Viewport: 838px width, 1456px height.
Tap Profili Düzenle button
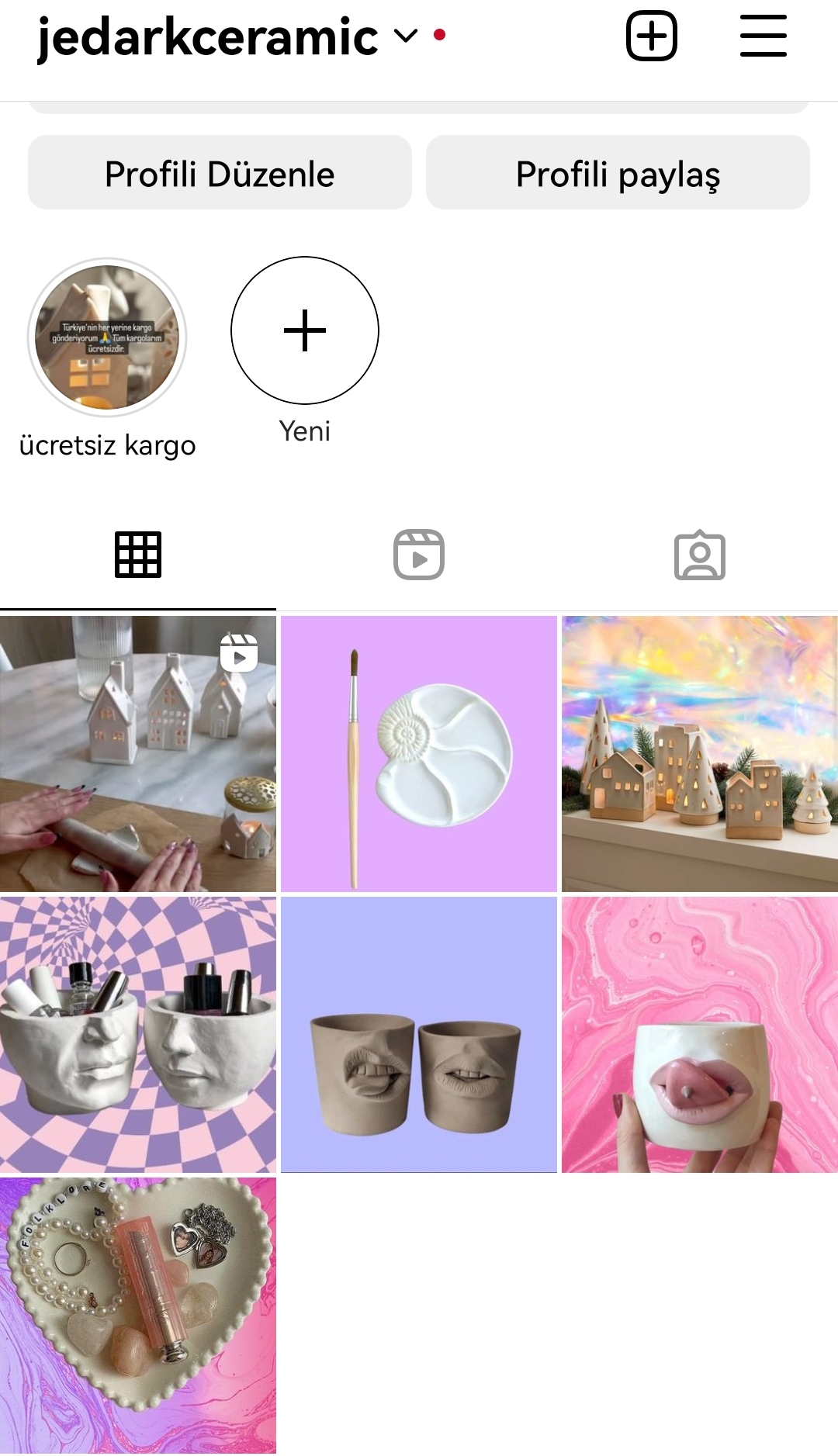click(220, 172)
